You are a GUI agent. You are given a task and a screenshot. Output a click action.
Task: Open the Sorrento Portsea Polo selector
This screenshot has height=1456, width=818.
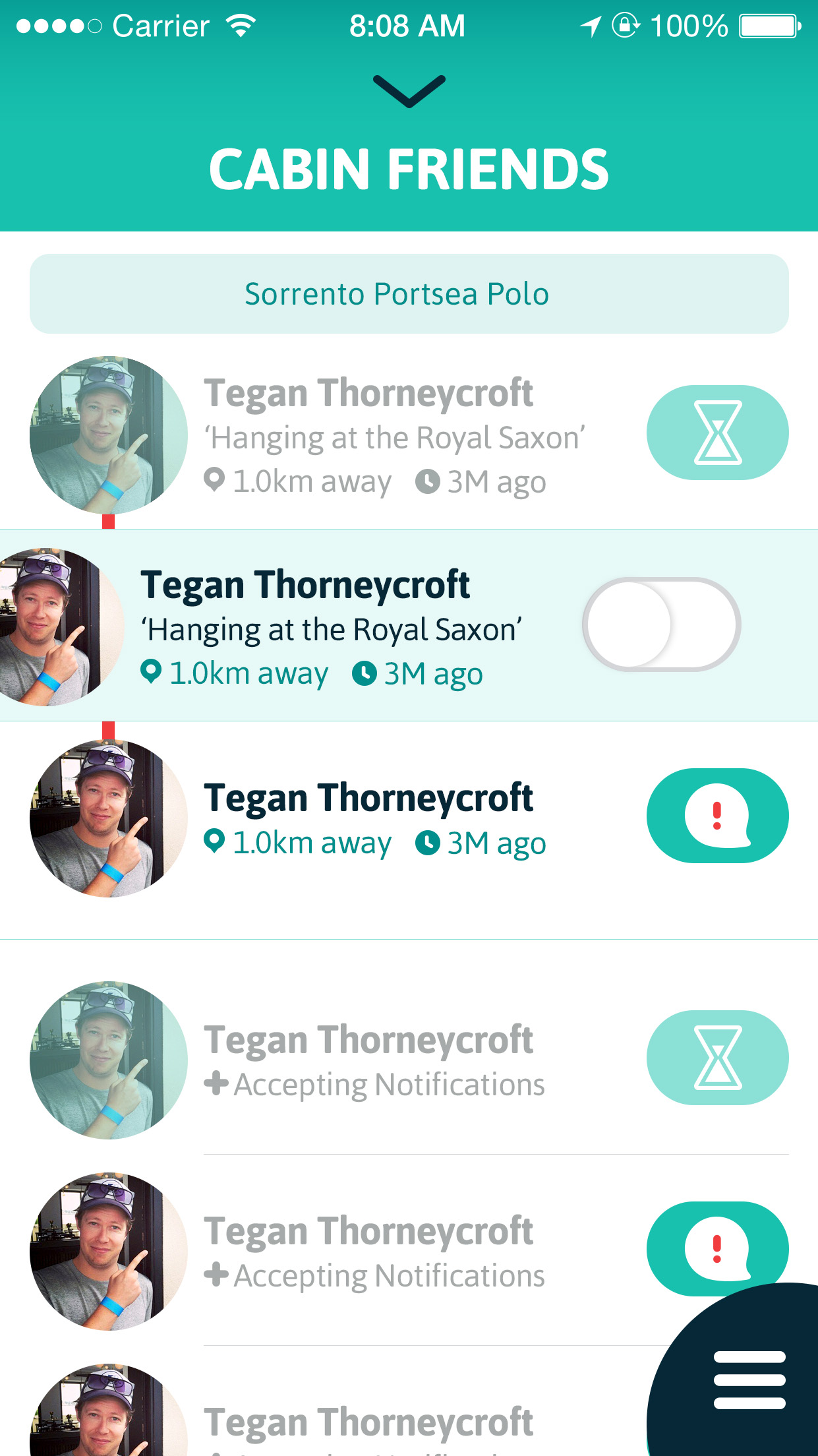click(x=409, y=294)
